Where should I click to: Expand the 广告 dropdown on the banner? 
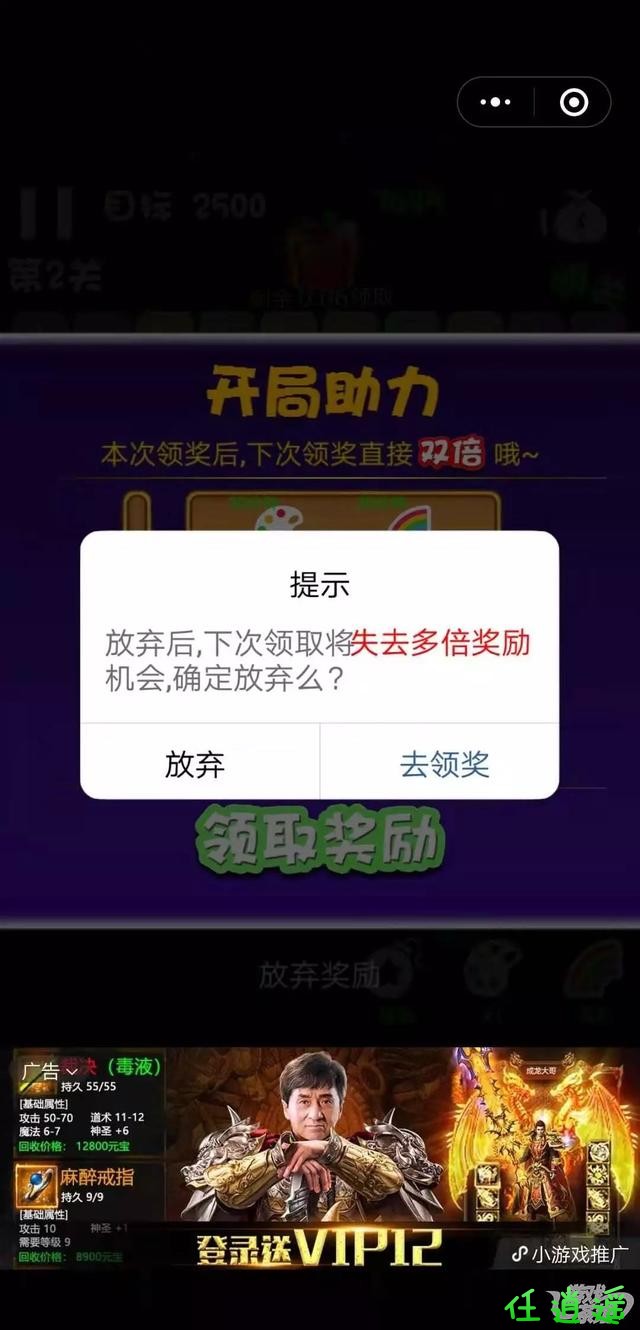(50, 1072)
